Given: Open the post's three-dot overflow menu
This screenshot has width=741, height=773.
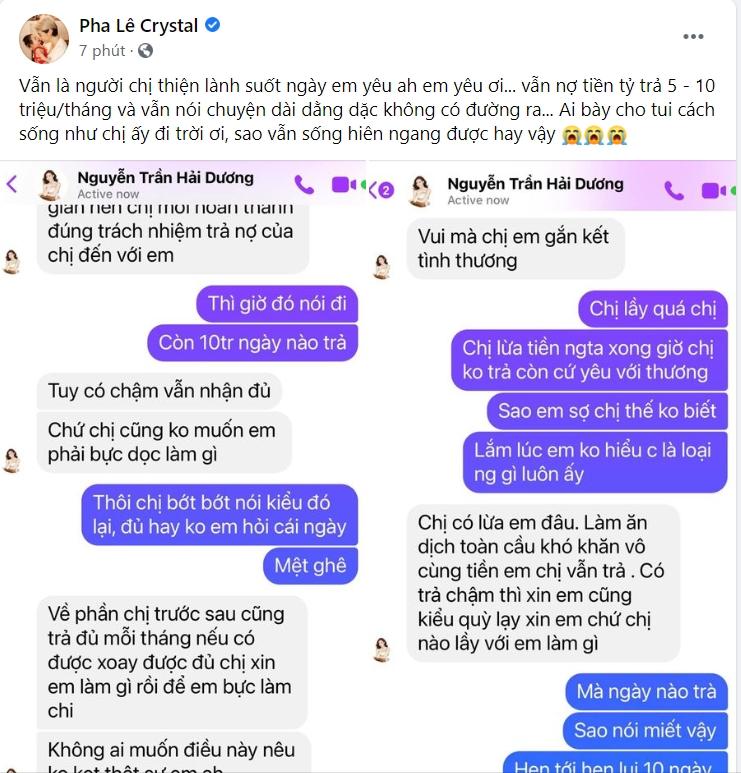Looking at the screenshot, I should point(693,37).
